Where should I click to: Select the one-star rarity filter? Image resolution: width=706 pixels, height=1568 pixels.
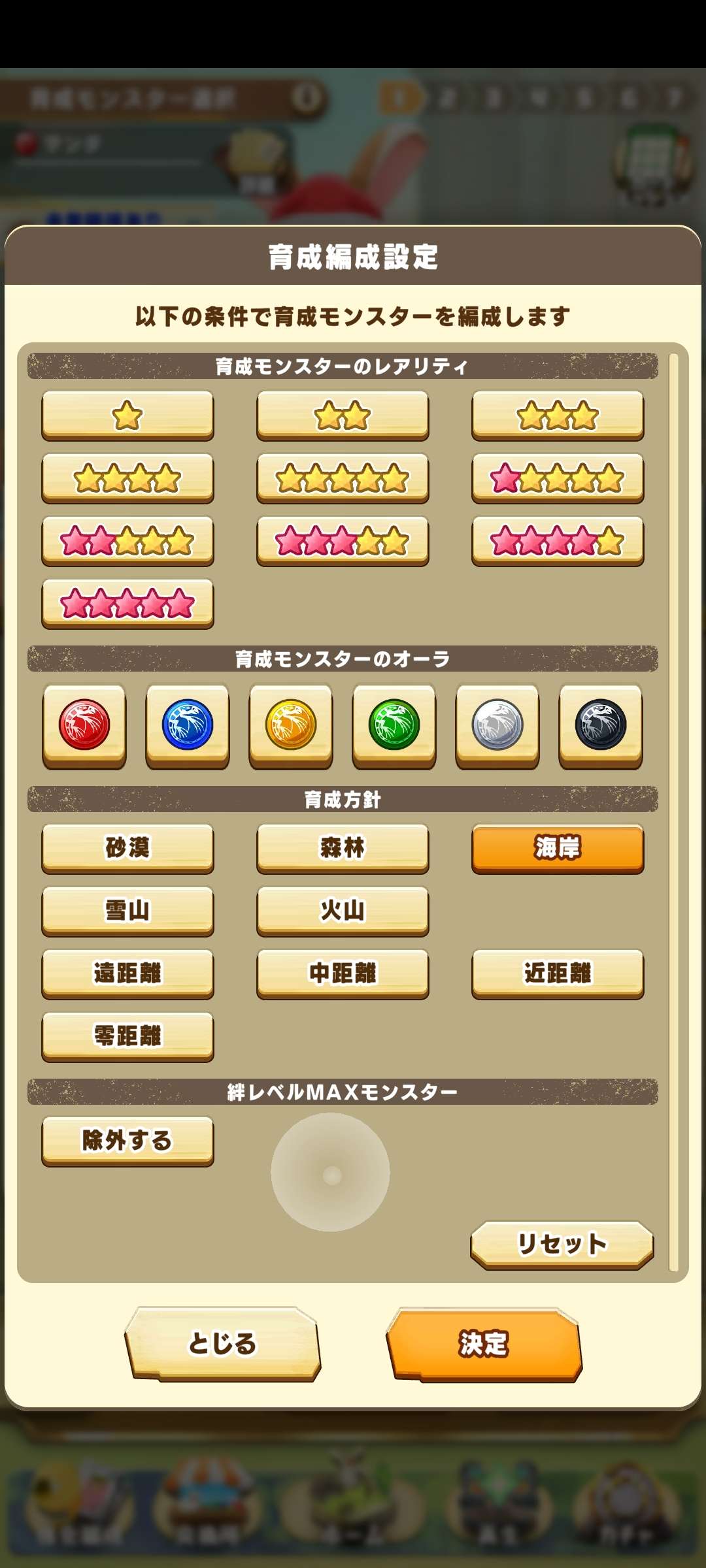(127, 416)
